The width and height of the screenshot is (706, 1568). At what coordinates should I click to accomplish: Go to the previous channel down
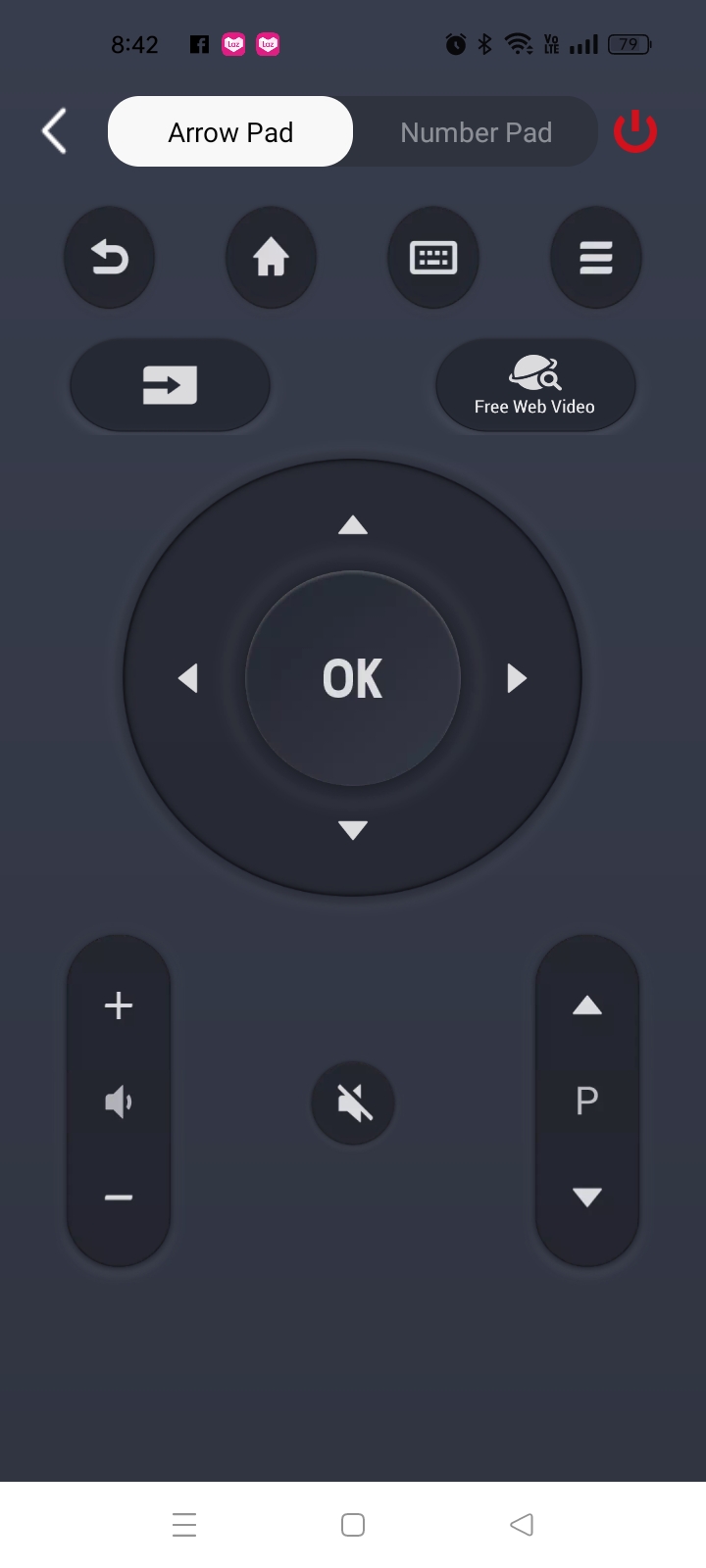coord(586,1197)
